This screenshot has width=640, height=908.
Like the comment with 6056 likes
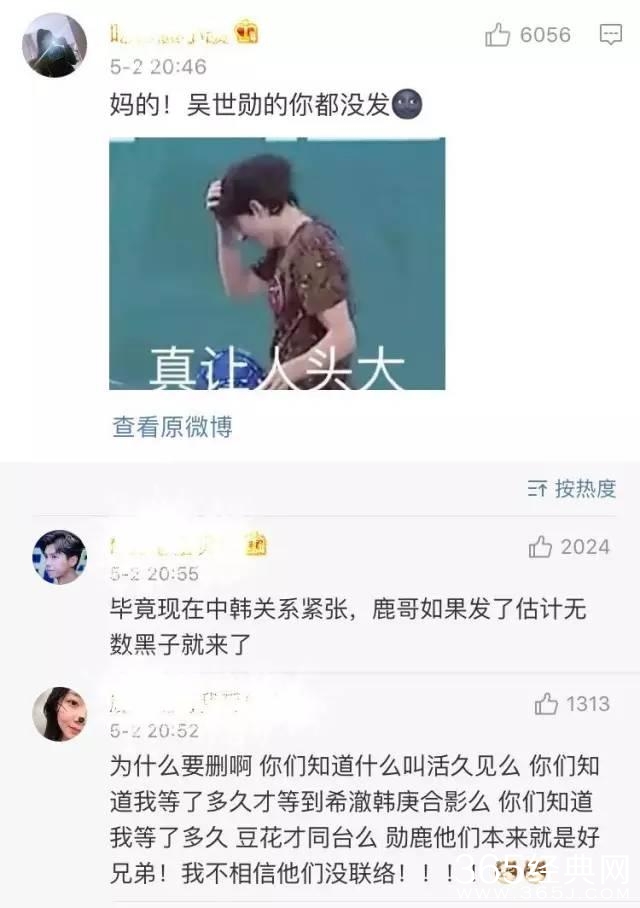coord(498,35)
